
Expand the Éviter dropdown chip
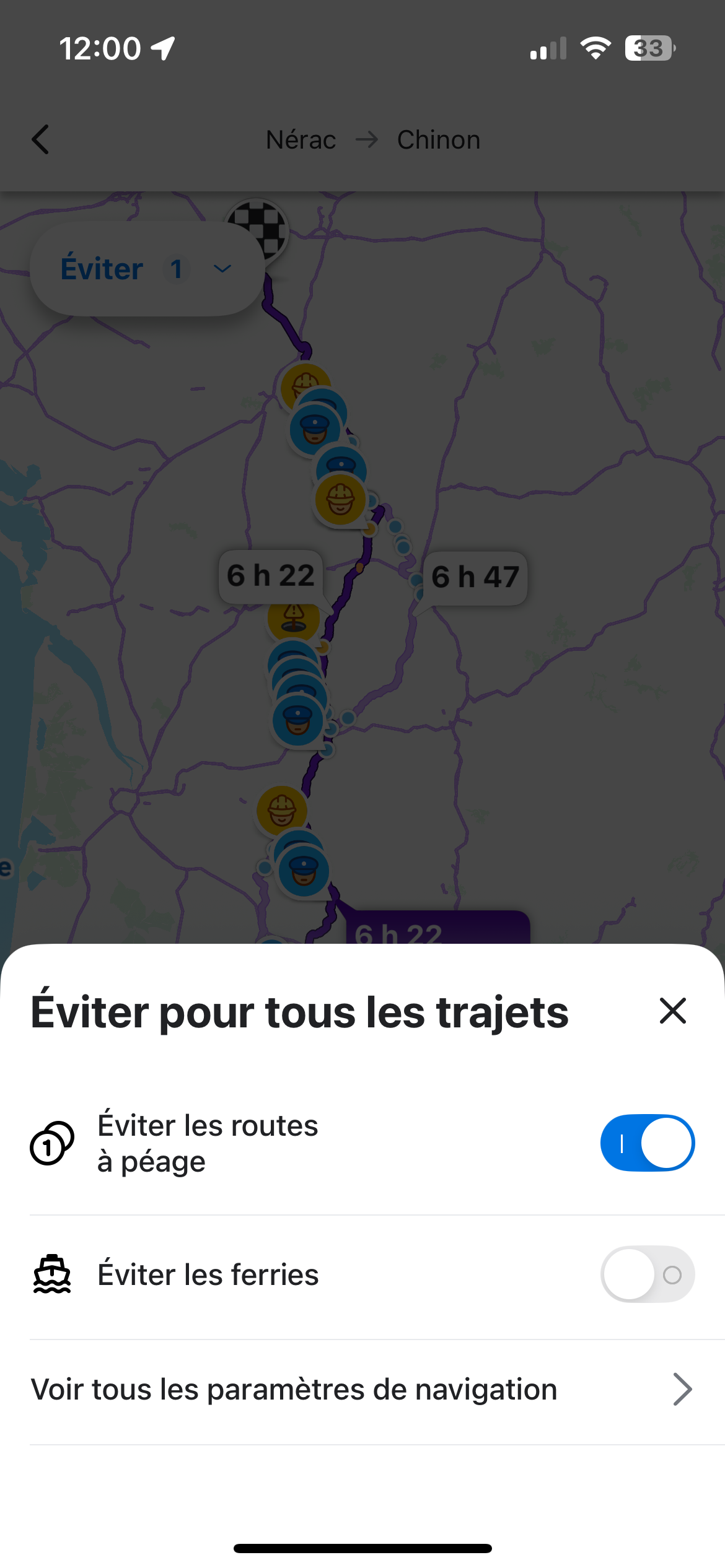[x=147, y=269]
